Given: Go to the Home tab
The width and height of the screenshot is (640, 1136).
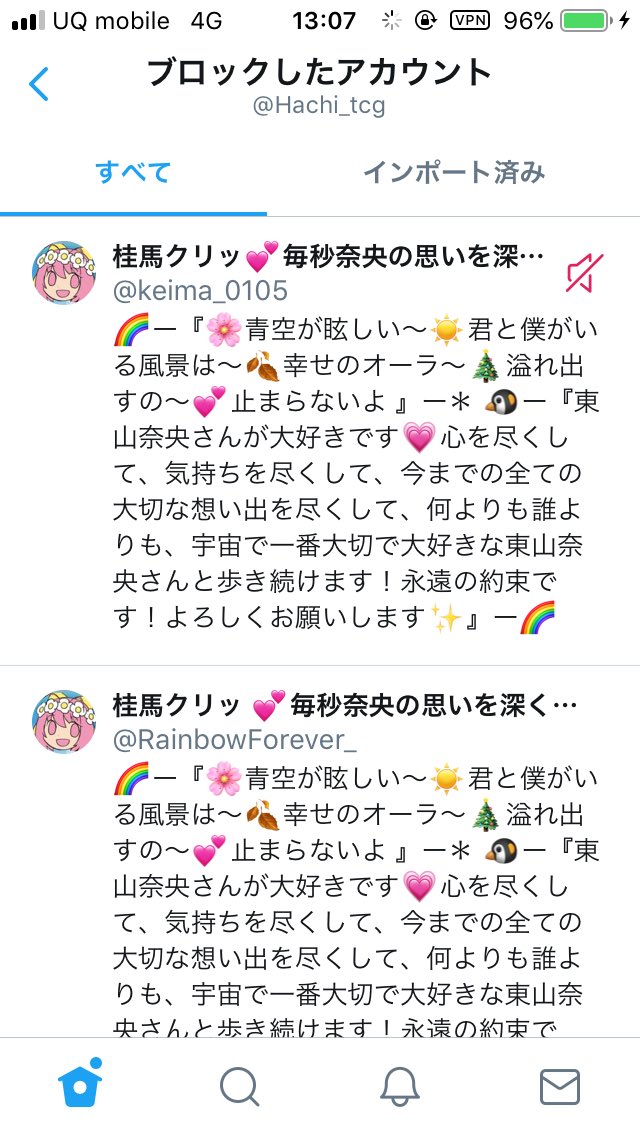Looking at the screenshot, I should pyautogui.click(x=80, y=1084).
